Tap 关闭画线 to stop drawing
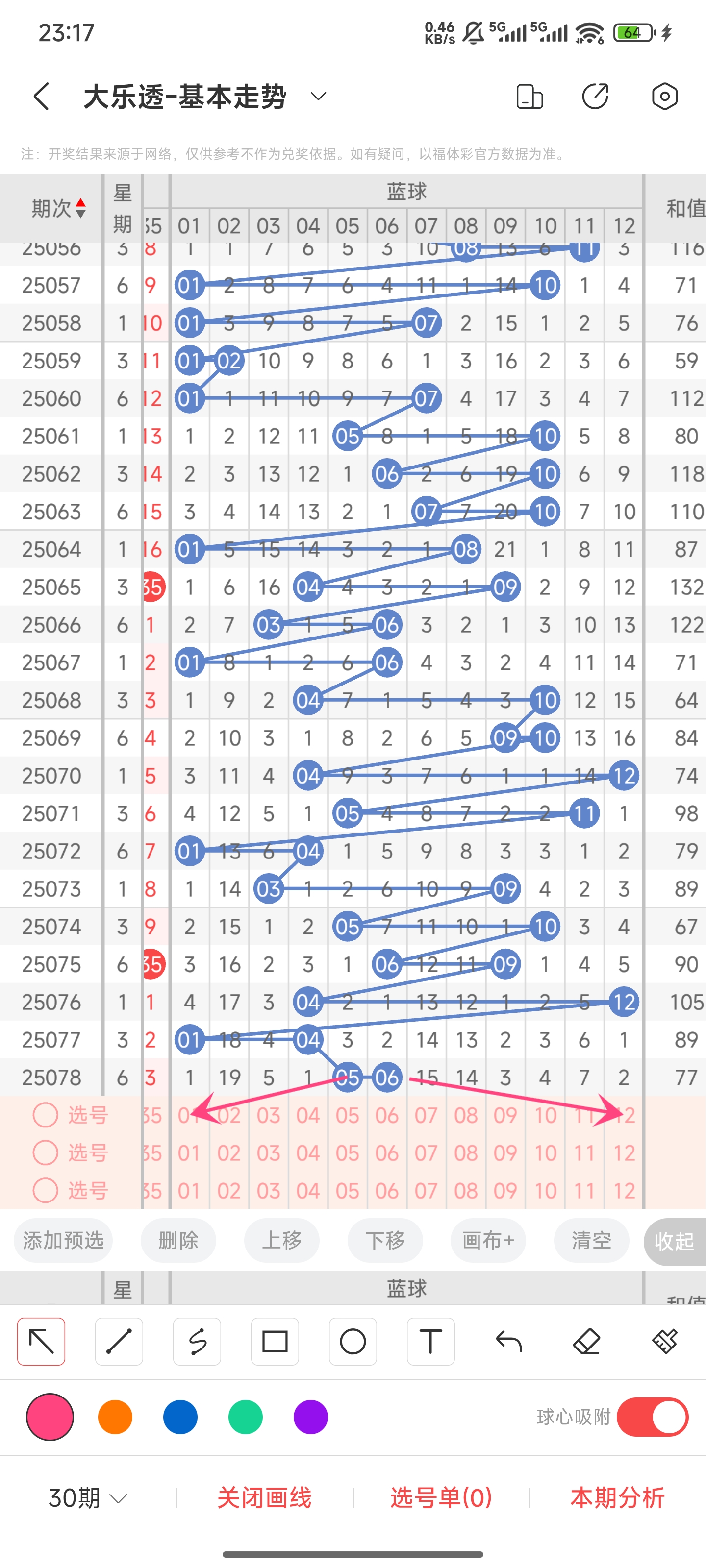706x1568 pixels. click(x=264, y=1497)
